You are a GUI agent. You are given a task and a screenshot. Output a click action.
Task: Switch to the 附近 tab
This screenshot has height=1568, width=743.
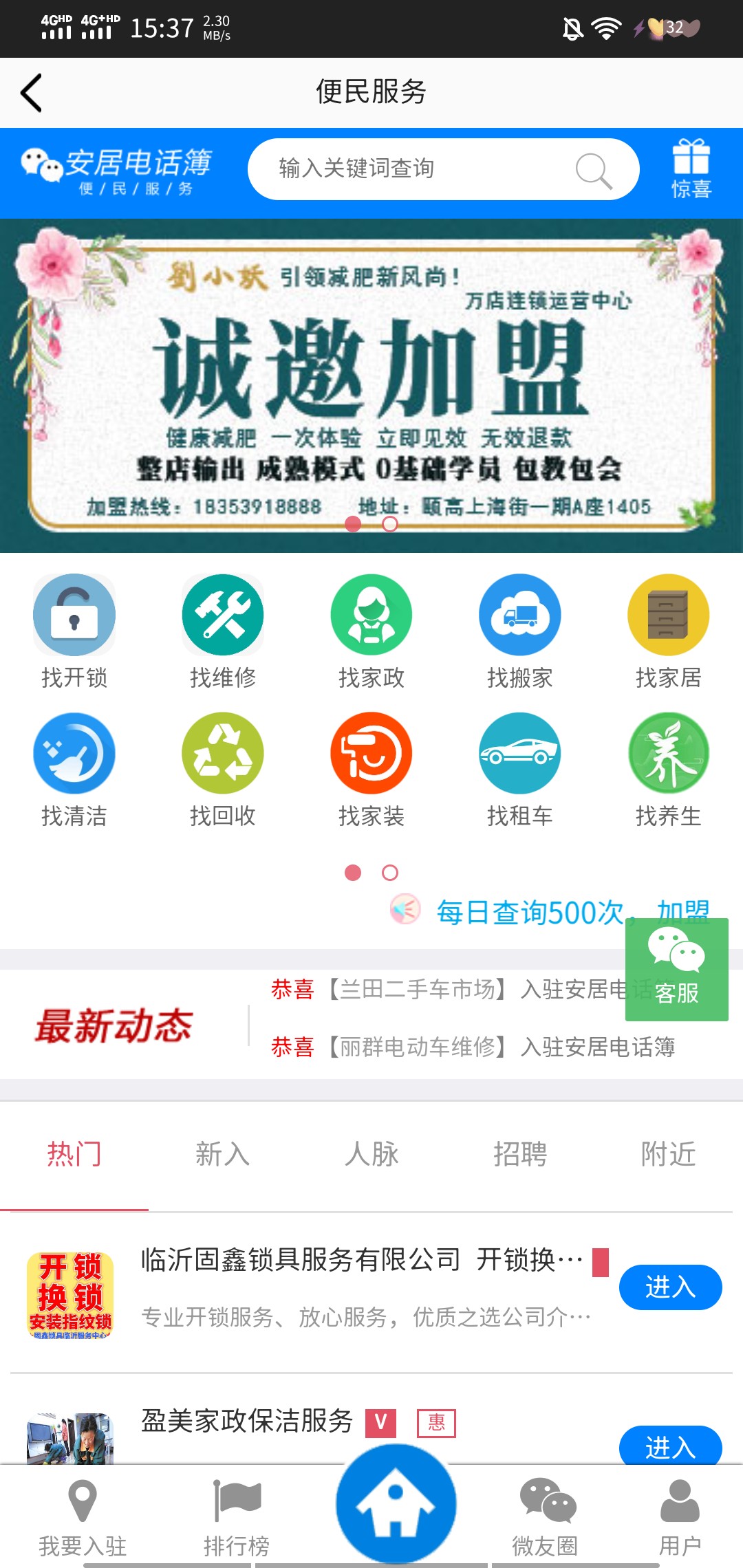tap(669, 1154)
